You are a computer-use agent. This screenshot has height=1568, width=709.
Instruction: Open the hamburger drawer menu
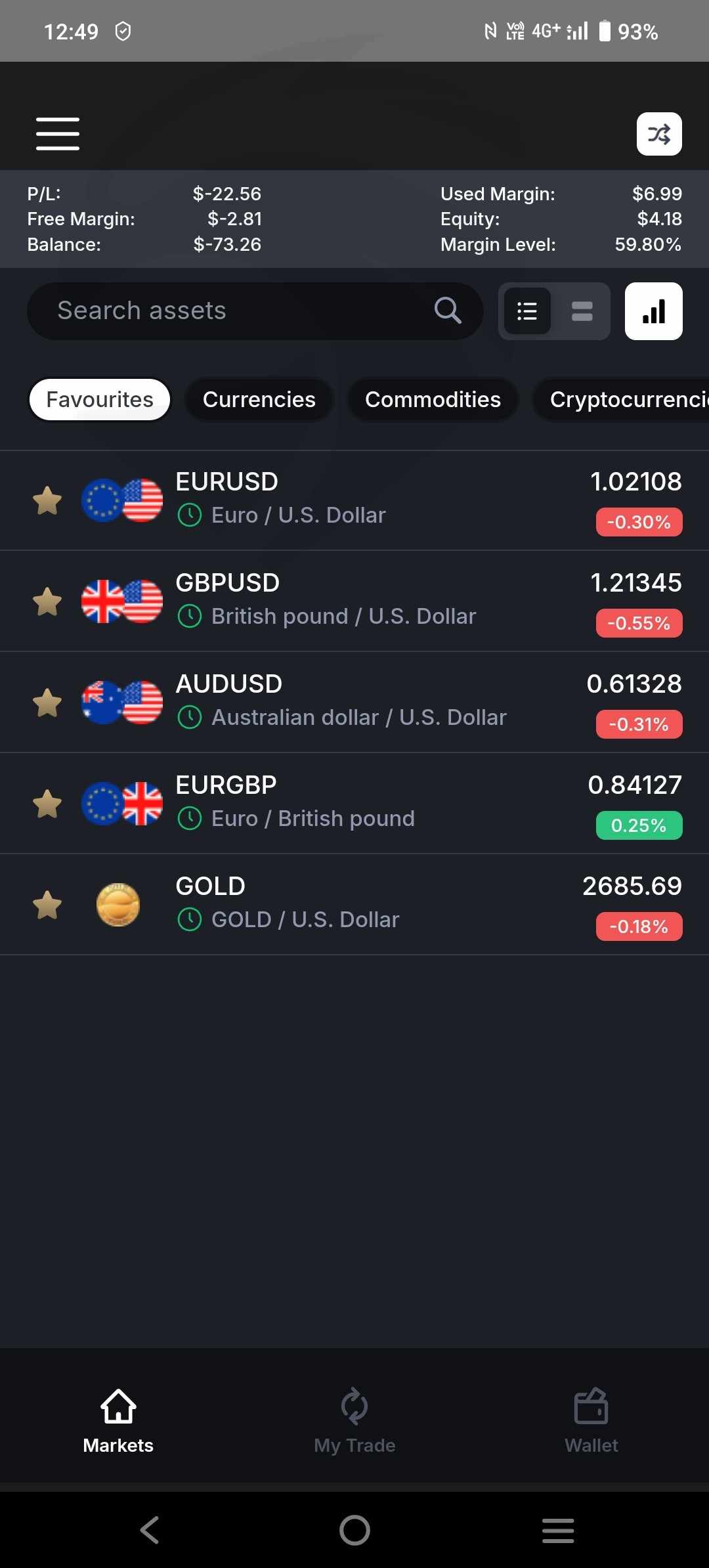tap(58, 134)
